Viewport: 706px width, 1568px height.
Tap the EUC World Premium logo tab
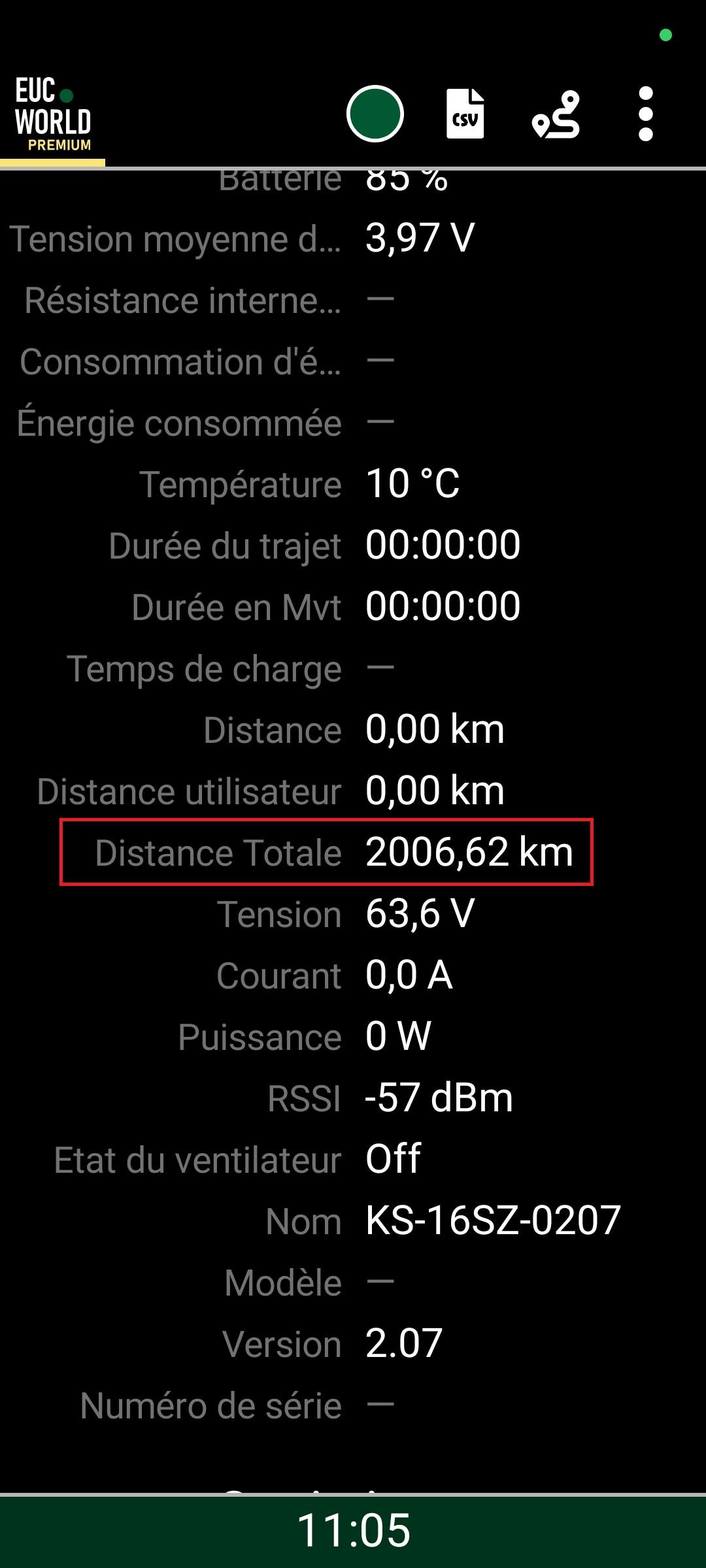tap(53, 115)
